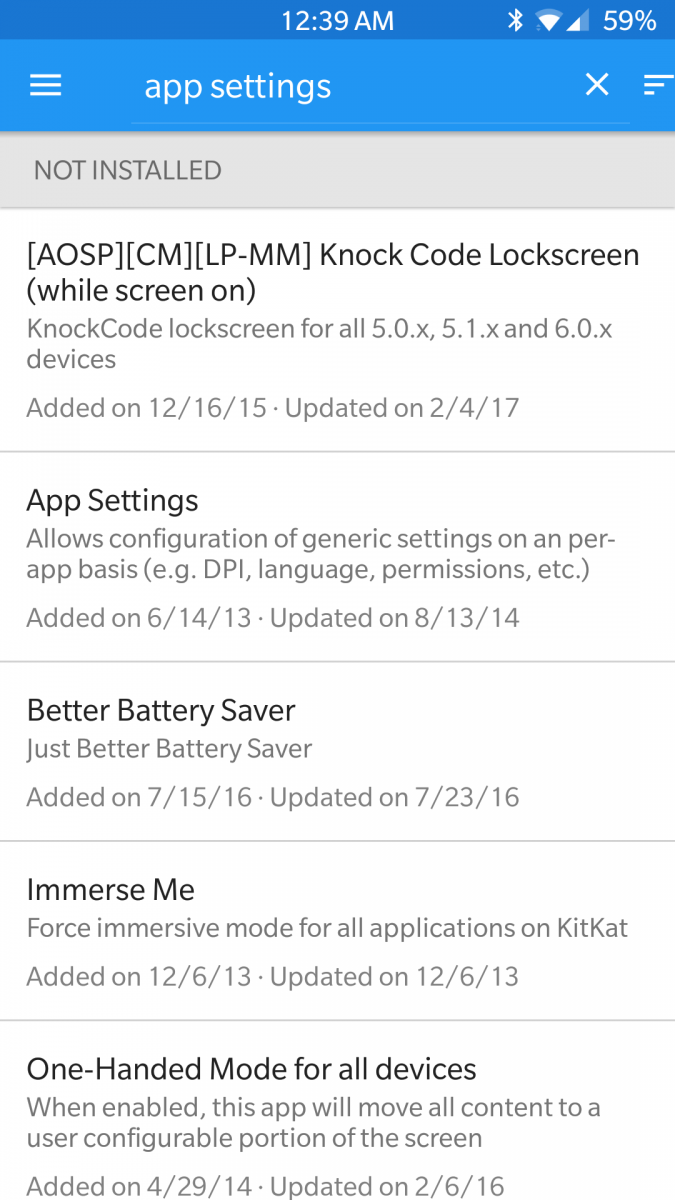The width and height of the screenshot is (675, 1200).
Task: Open the navigation drawer menu
Action: 46,86
